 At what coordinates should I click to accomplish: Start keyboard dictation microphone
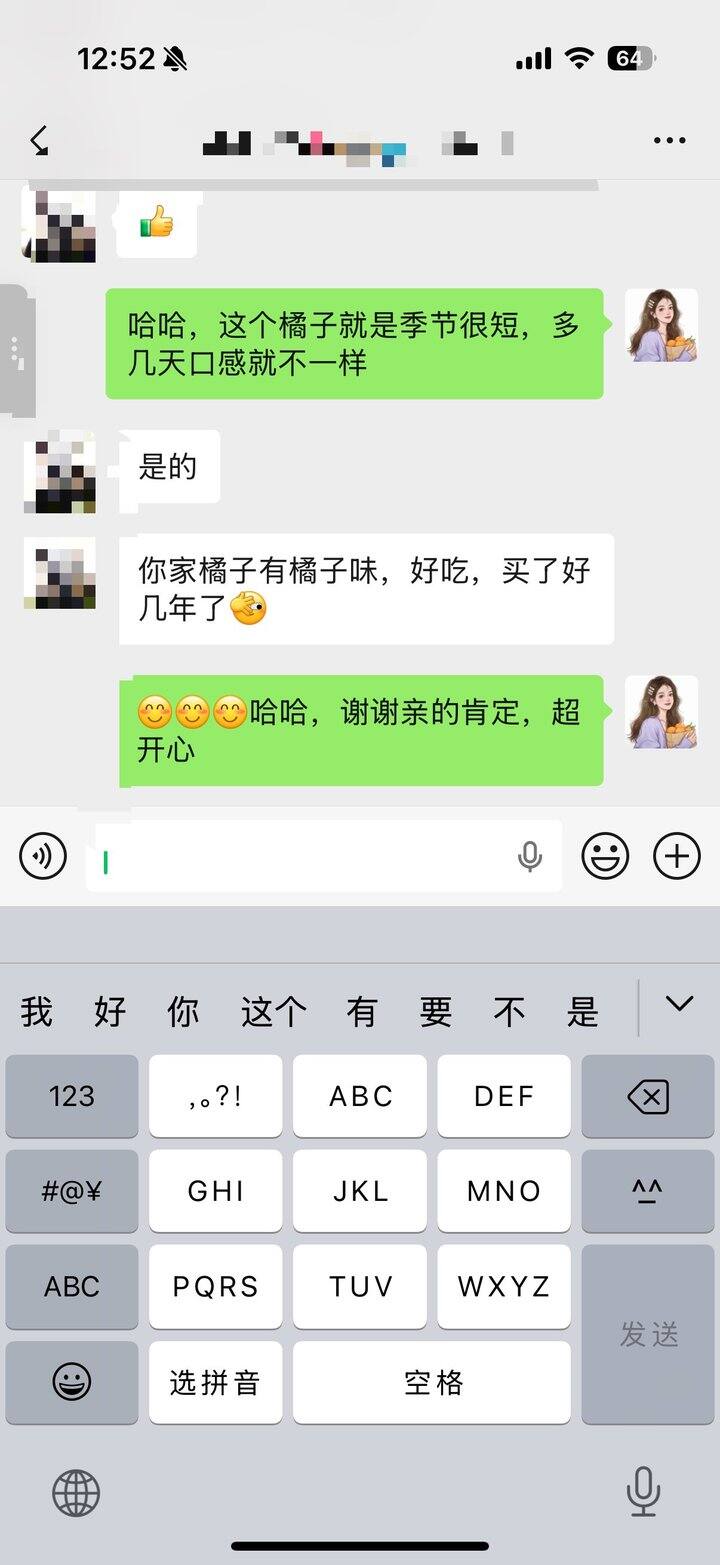[x=643, y=1492]
